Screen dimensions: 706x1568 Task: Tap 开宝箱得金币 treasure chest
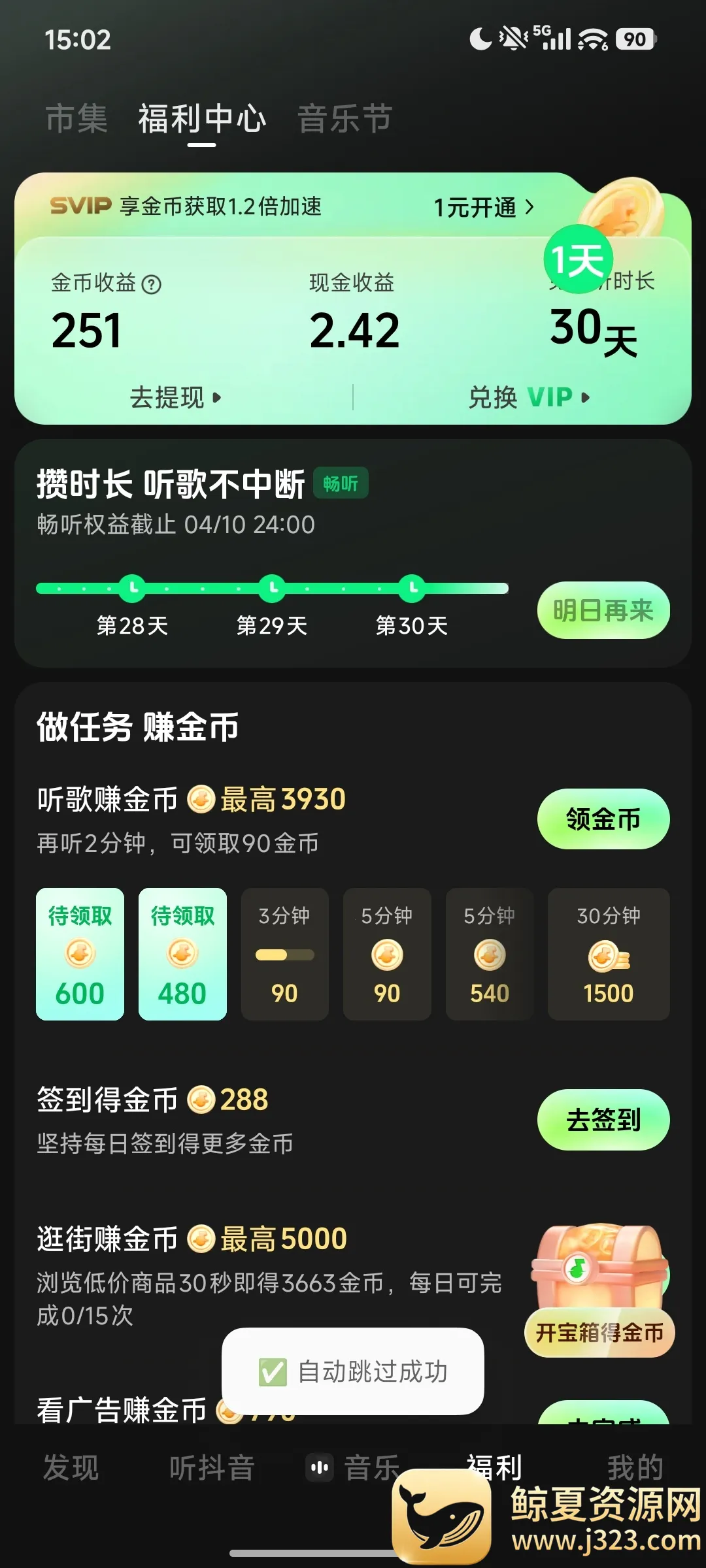coord(599,1290)
